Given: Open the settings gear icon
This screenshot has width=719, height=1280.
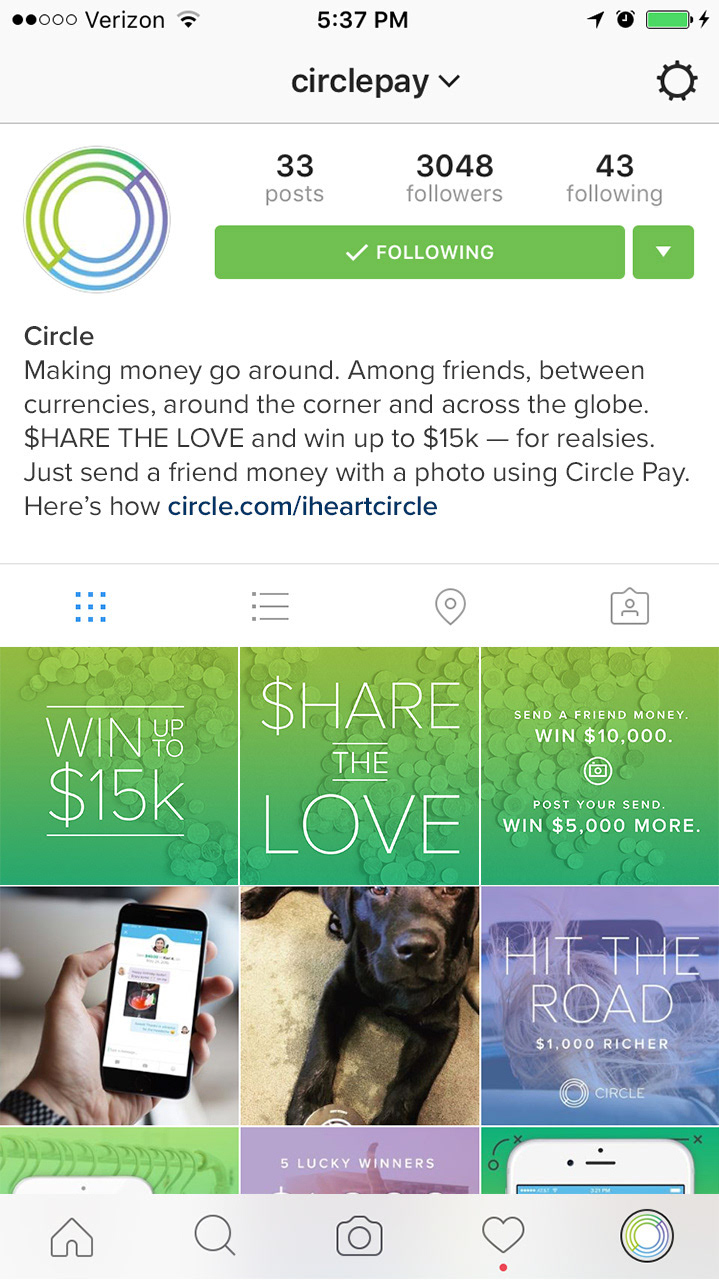Looking at the screenshot, I should 676,82.
